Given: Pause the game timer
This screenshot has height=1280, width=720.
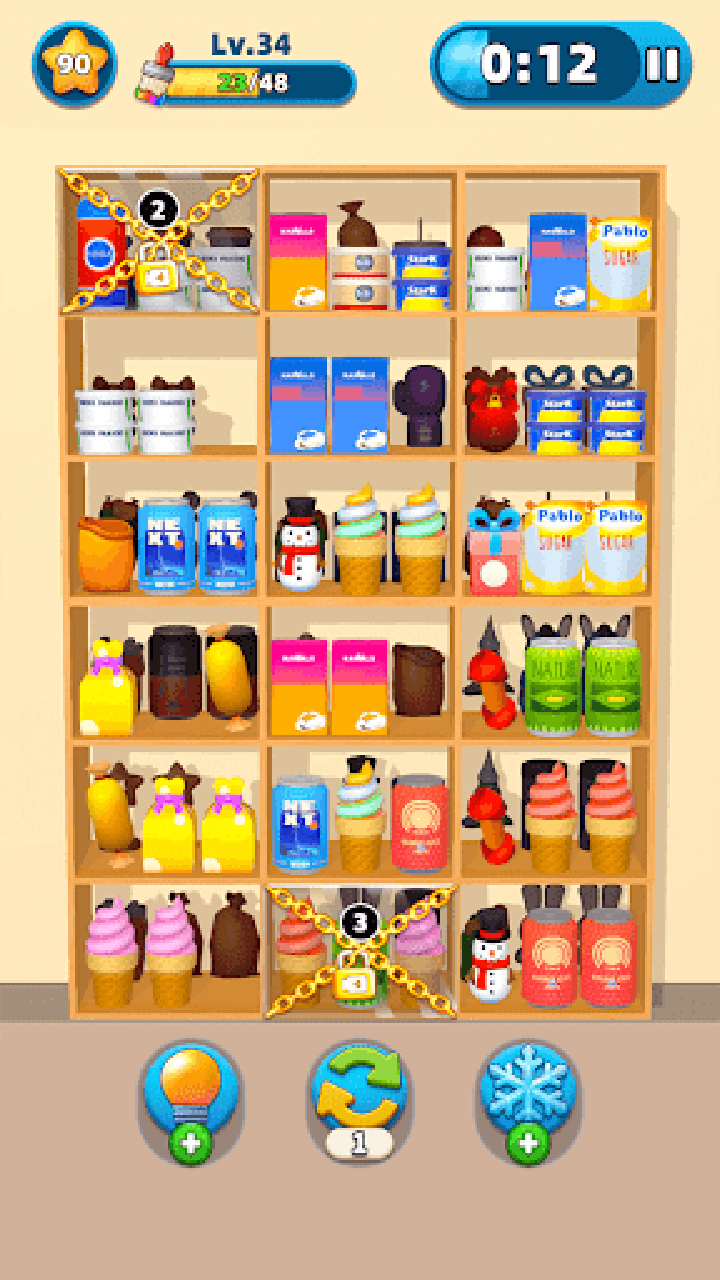Looking at the screenshot, I should point(661,65).
